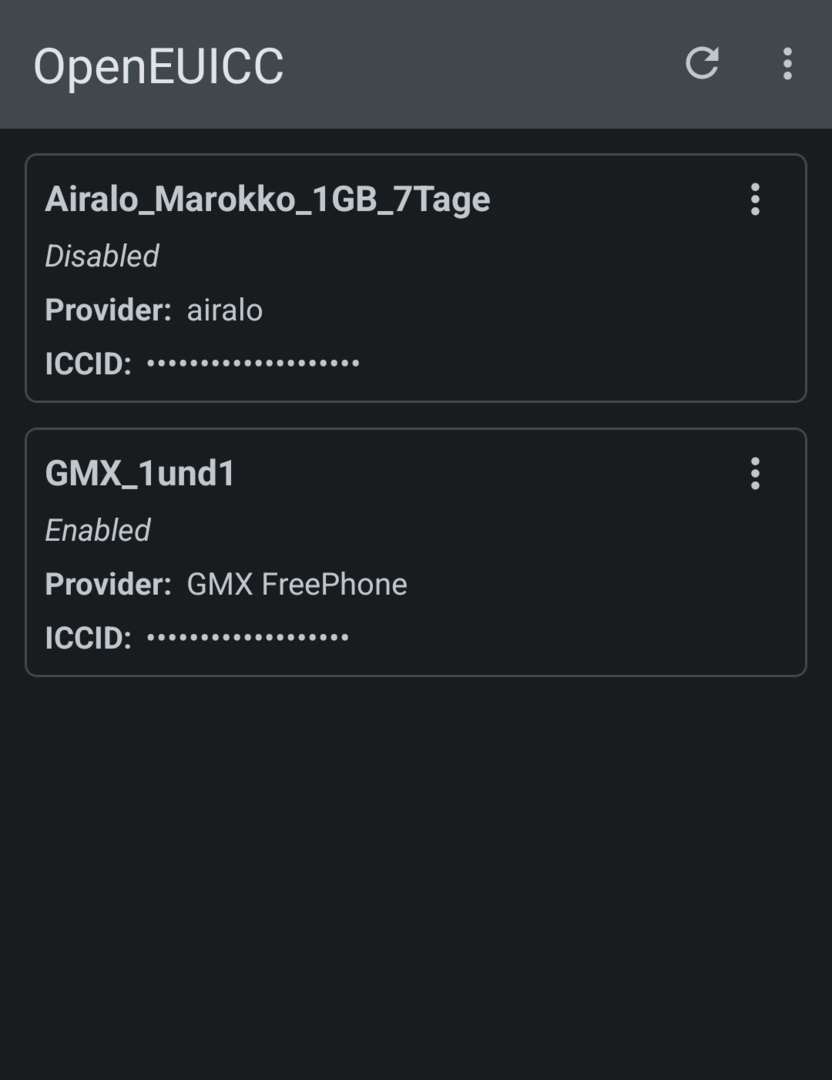Refresh the eSIM profile list
The image size is (832, 1080).
tap(702, 64)
